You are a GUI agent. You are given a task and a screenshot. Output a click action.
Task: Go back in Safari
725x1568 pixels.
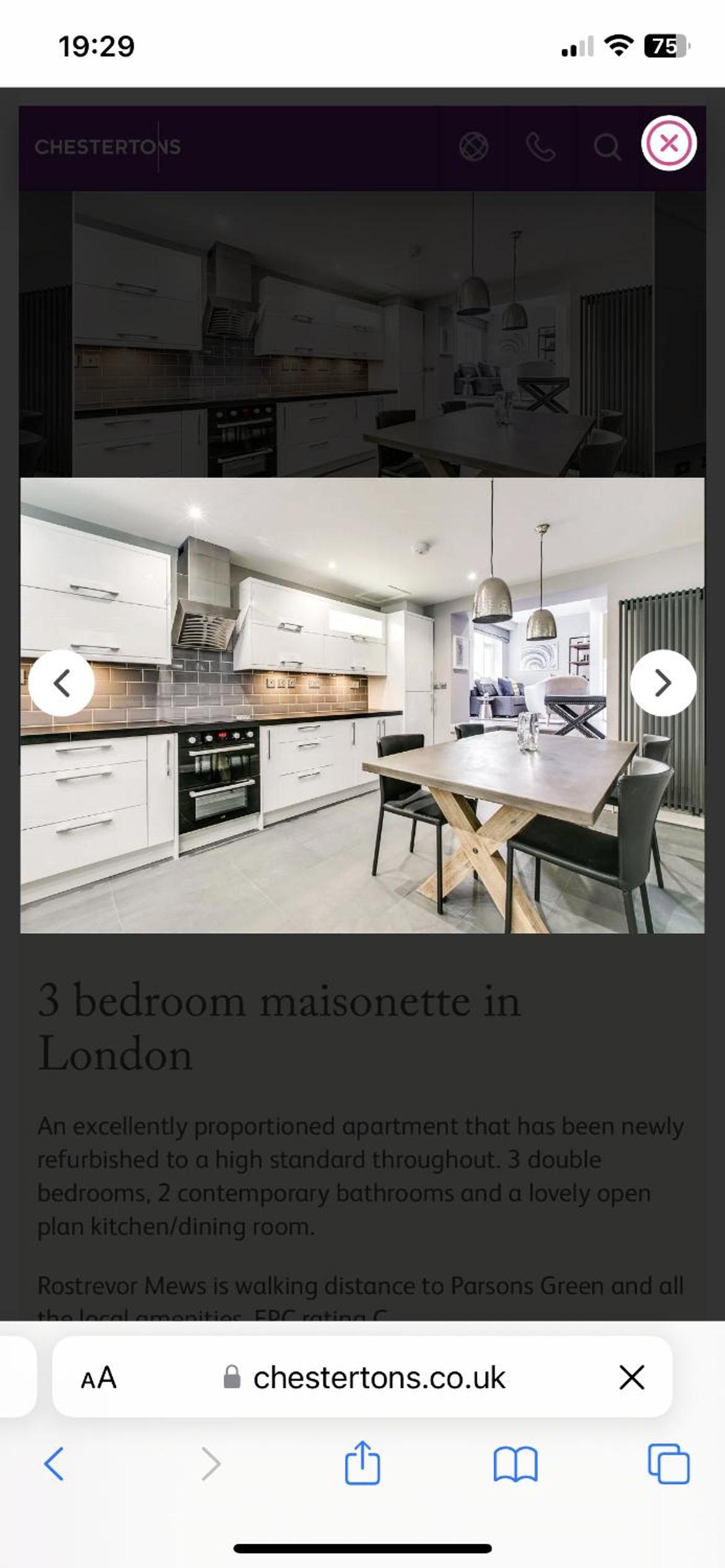tap(54, 1464)
